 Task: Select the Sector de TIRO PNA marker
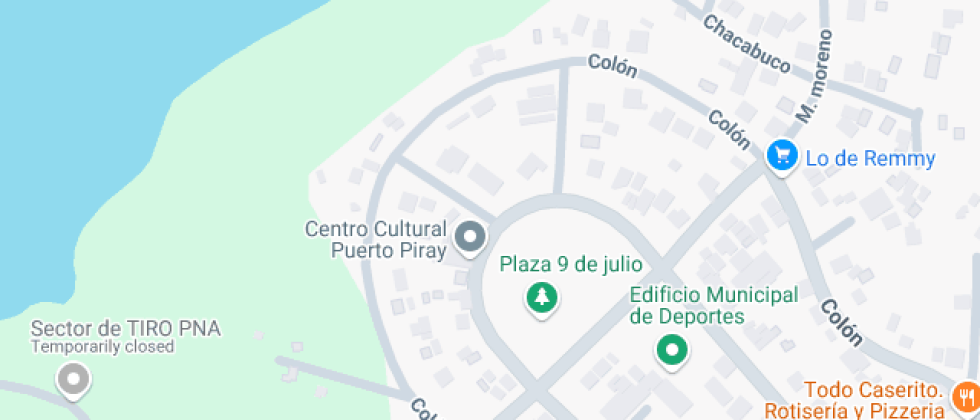click(72, 379)
